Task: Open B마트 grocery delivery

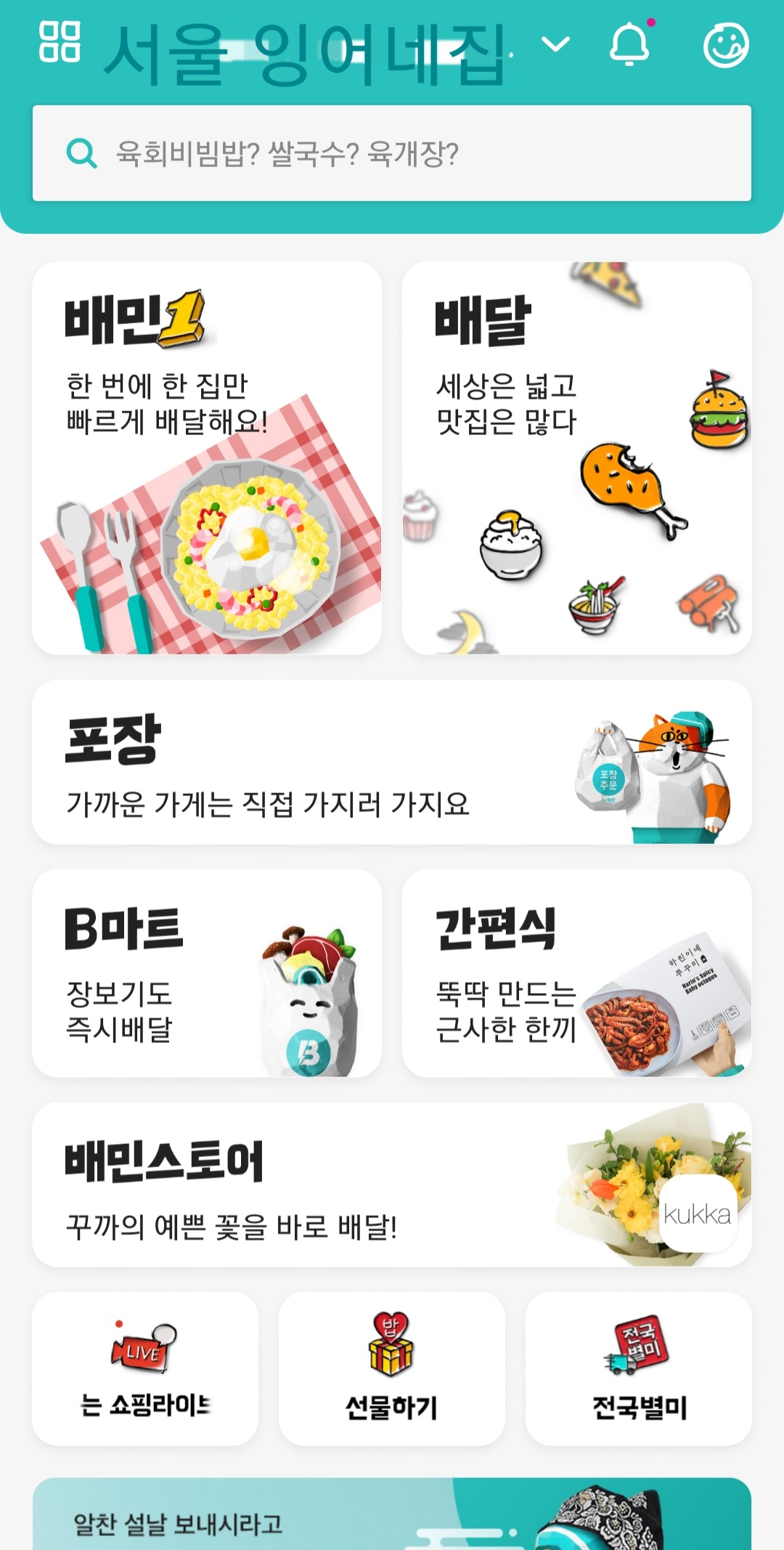Action: [207, 973]
